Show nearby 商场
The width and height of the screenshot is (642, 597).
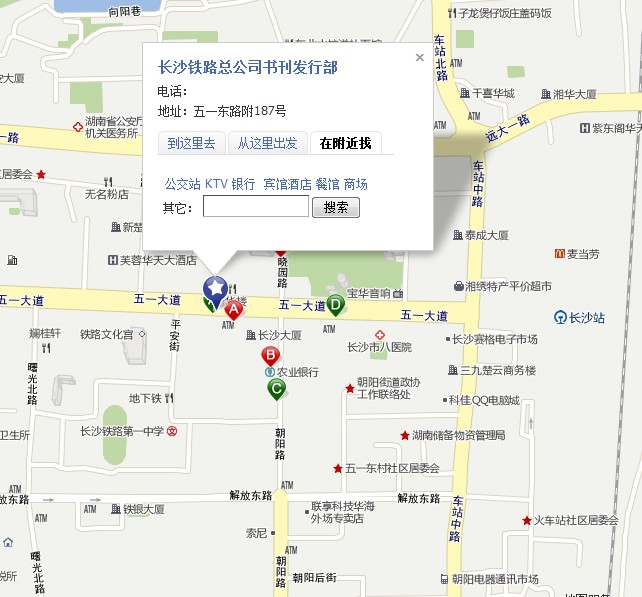click(356, 184)
